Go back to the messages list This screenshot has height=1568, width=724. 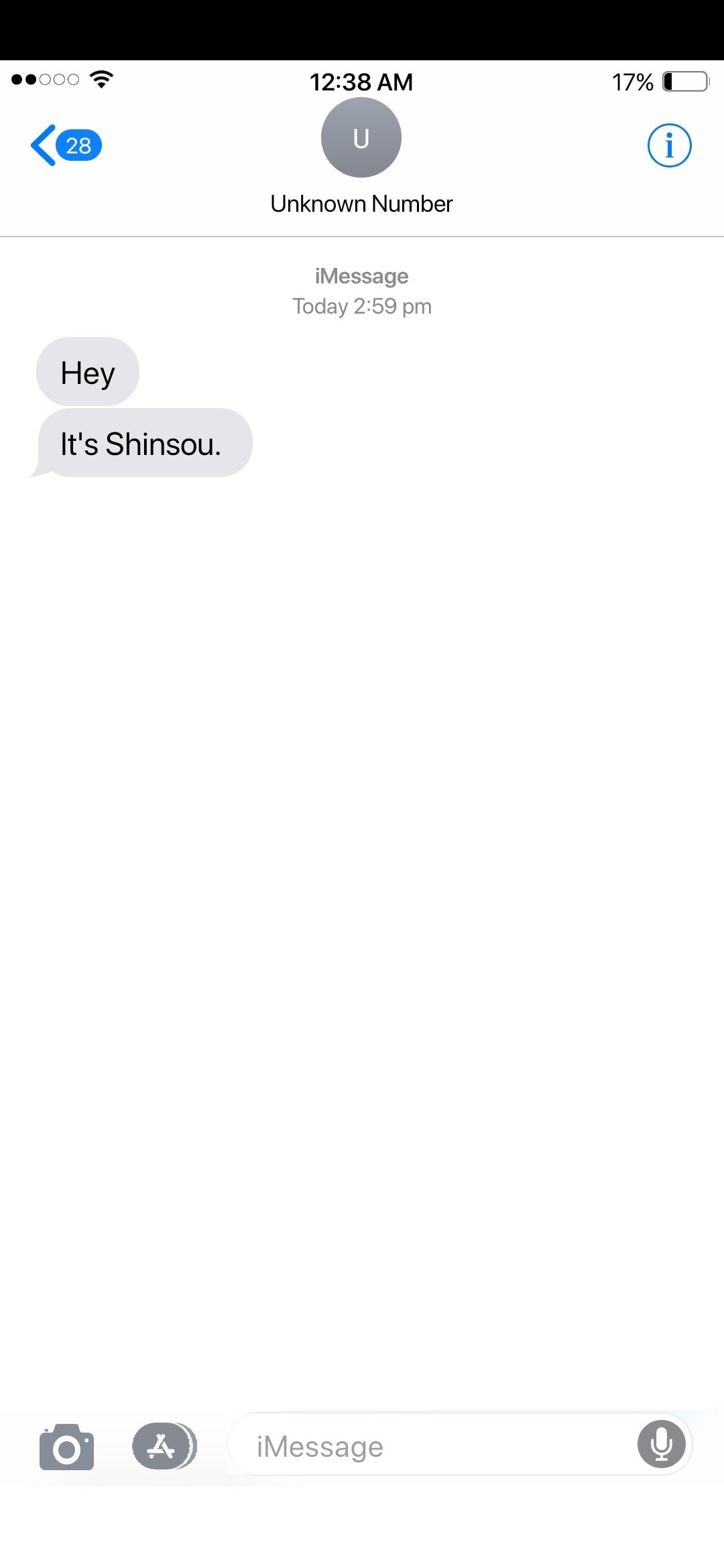coord(64,145)
